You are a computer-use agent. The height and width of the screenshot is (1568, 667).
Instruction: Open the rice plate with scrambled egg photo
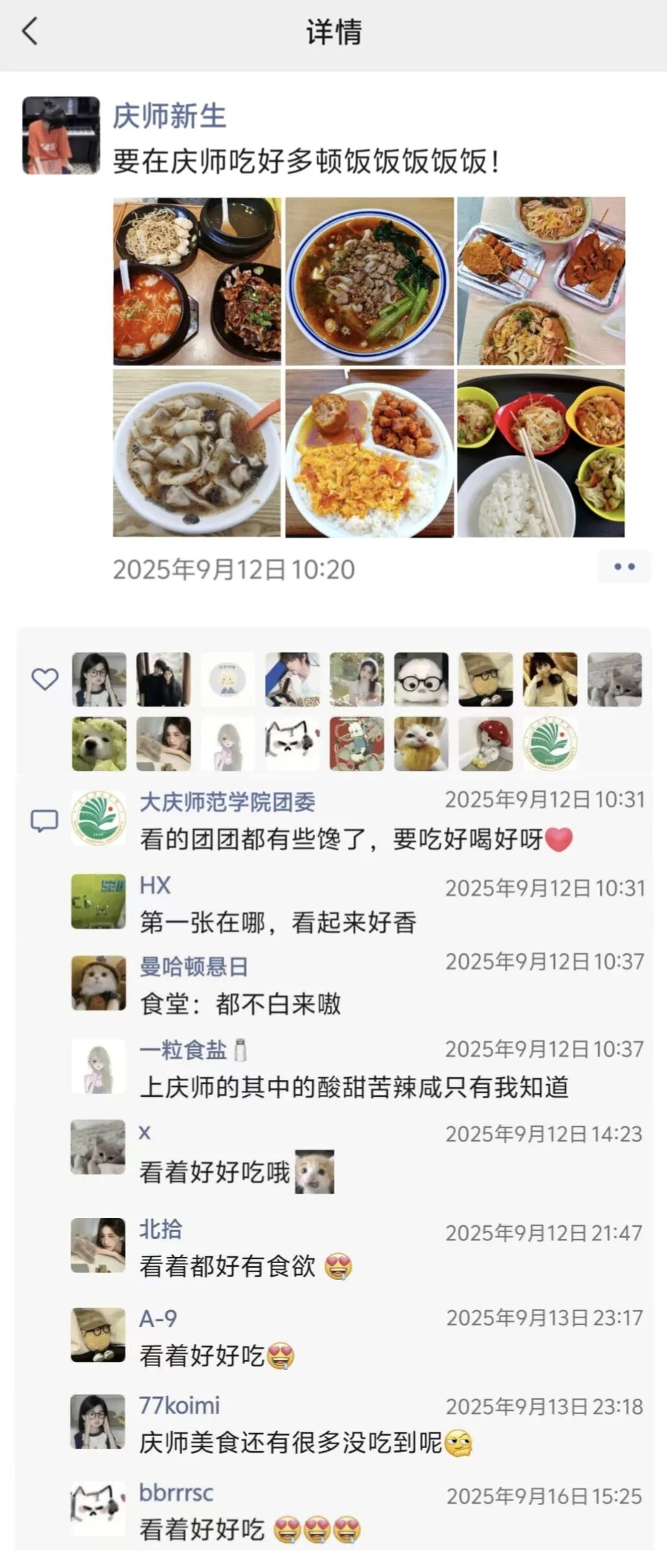point(369,453)
